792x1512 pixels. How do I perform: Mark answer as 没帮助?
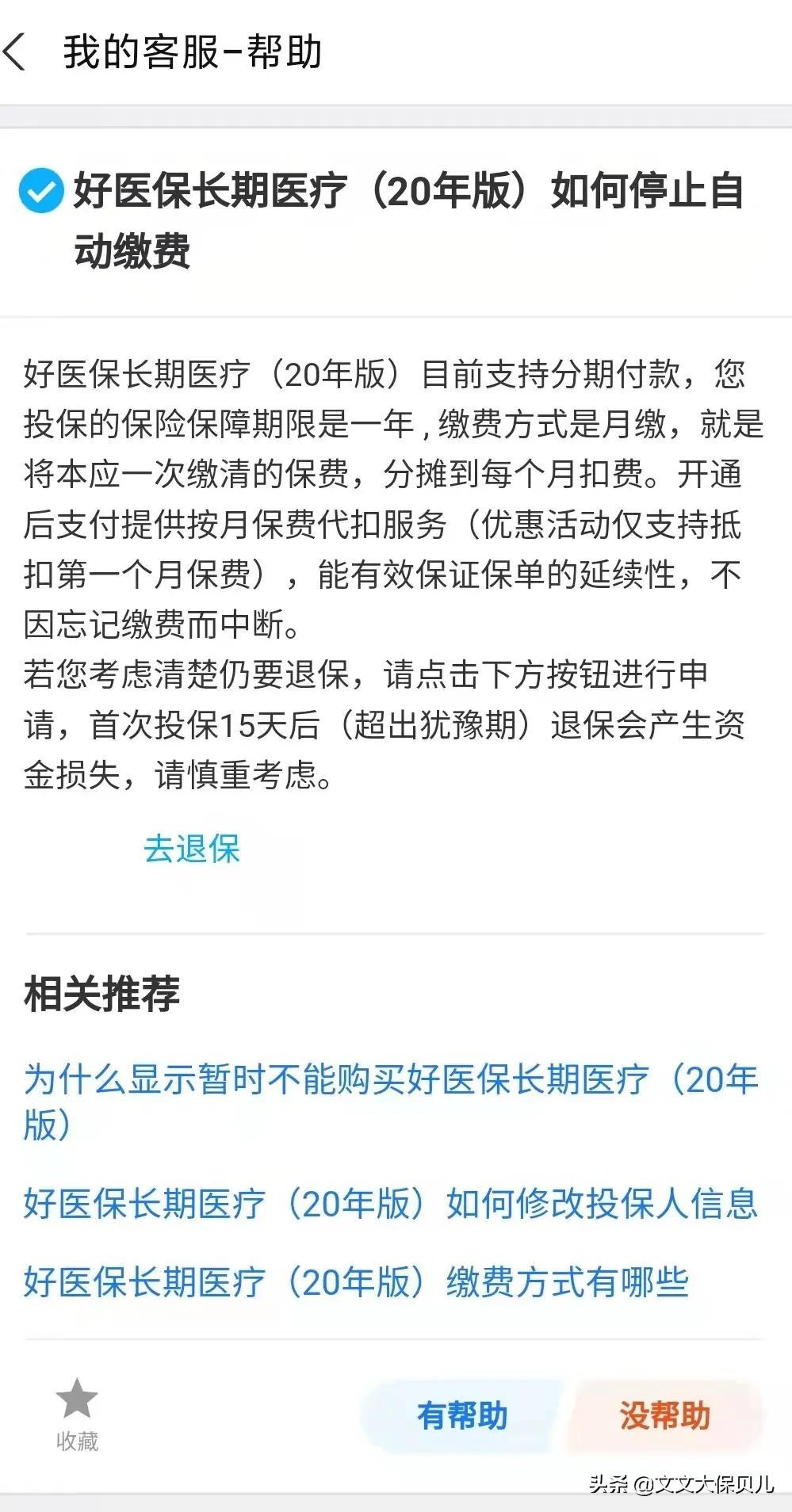[x=664, y=1415]
